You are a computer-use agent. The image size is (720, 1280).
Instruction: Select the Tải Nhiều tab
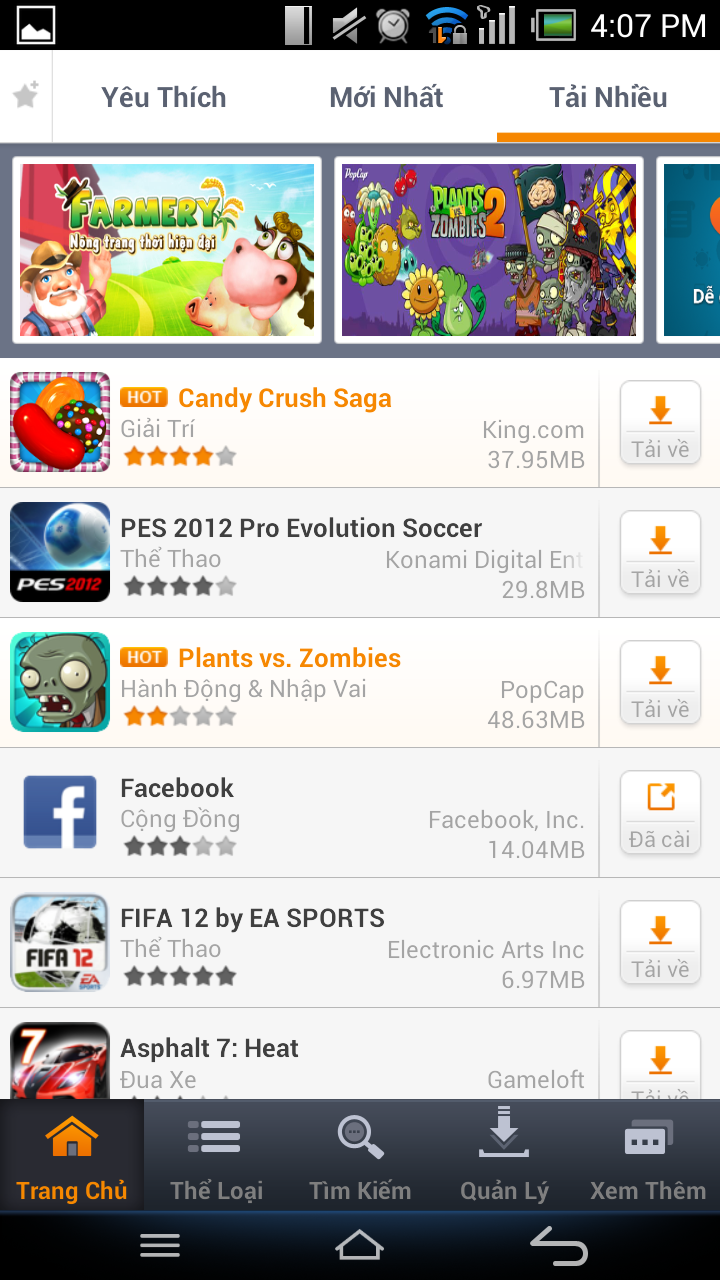coord(608,97)
